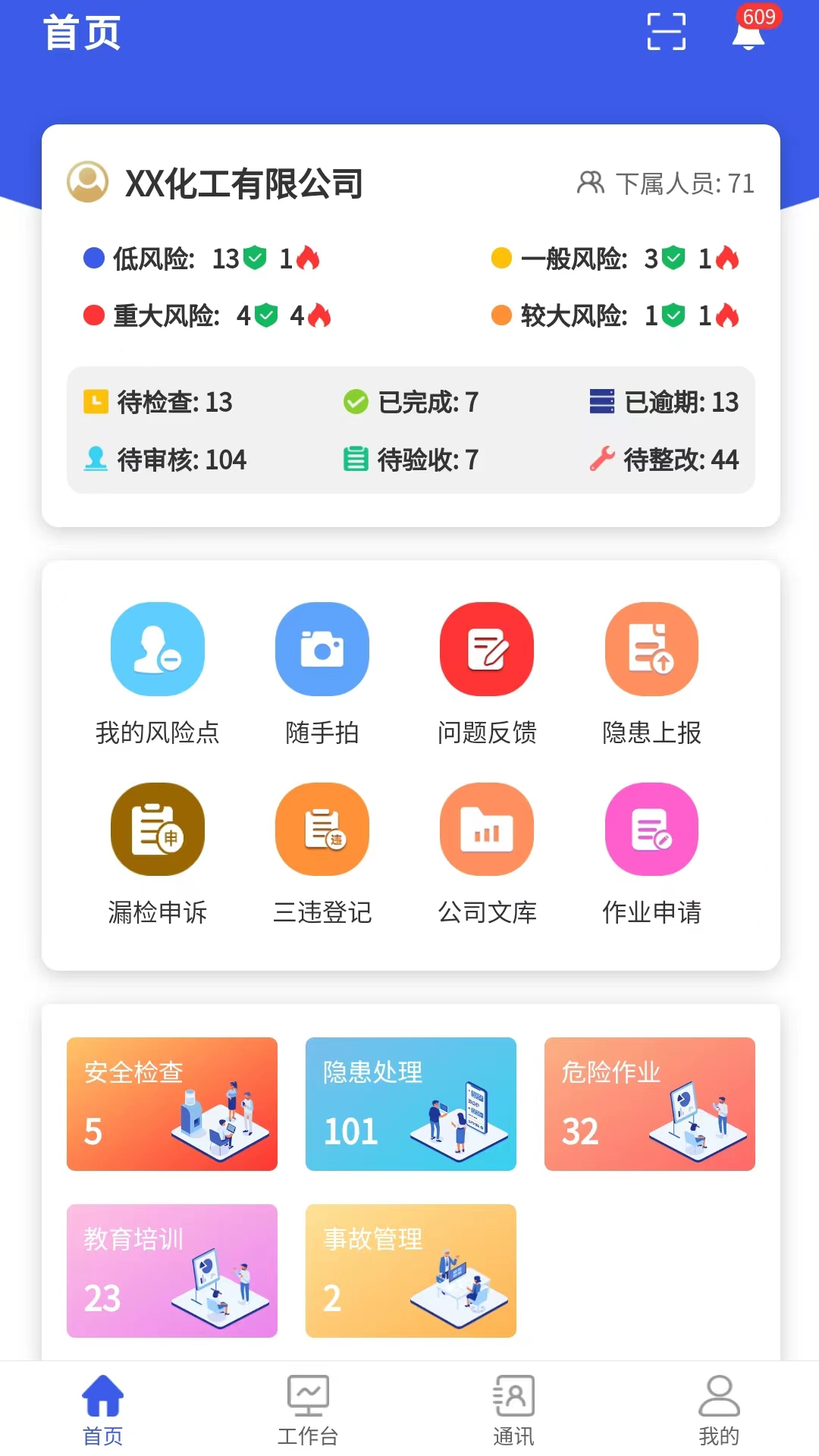Open 问题反馈
819x1456 pixels.
pyautogui.click(x=487, y=650)
